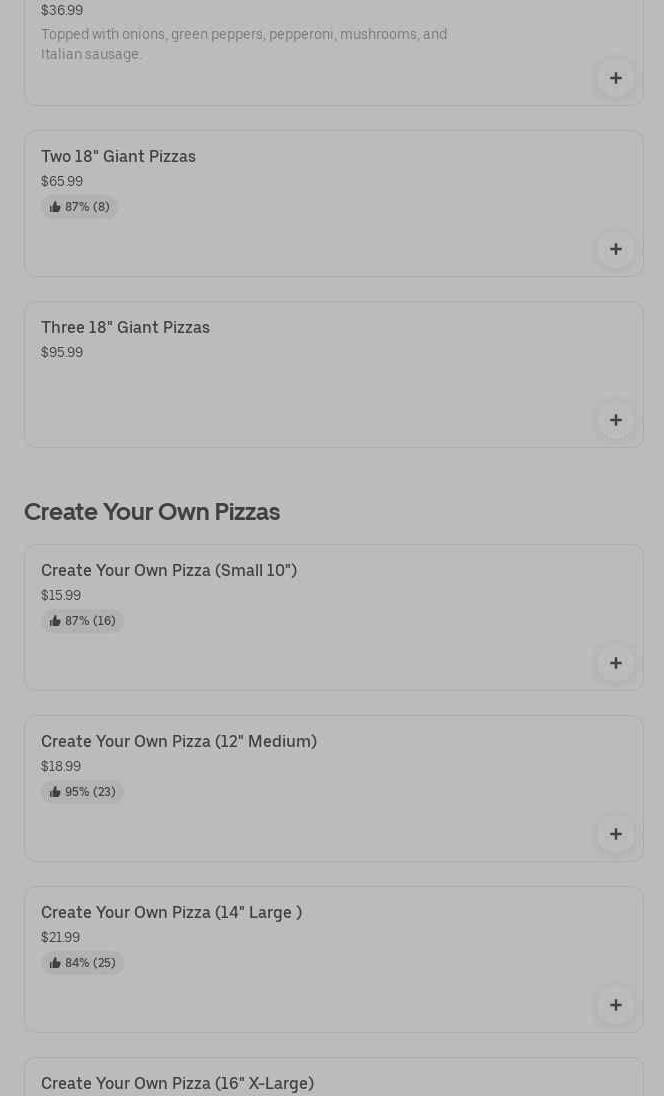Add the $36.99 pizza to cart
This screenshot has height=1096, width=664.
point(615,78)
